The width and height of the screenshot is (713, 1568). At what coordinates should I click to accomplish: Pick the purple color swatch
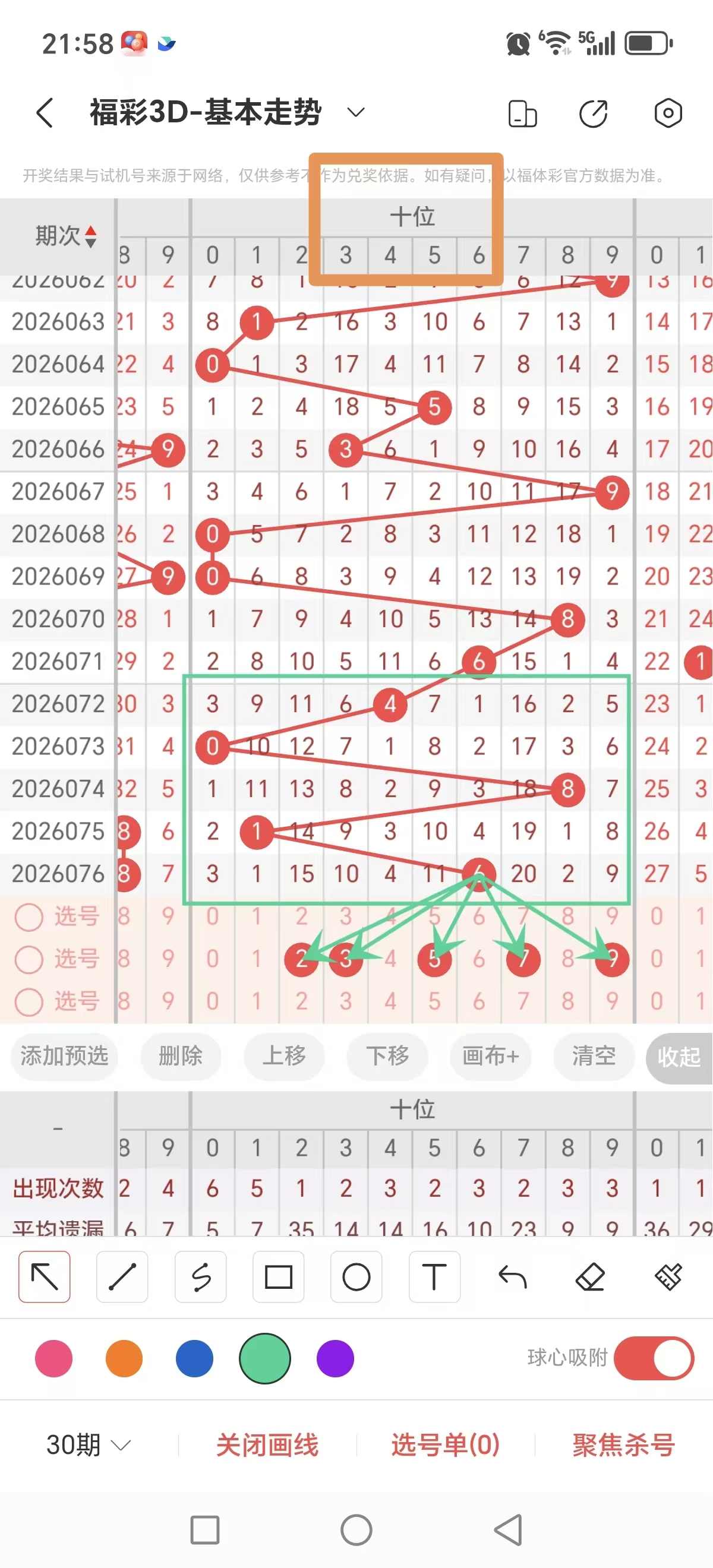(335, 1359)
